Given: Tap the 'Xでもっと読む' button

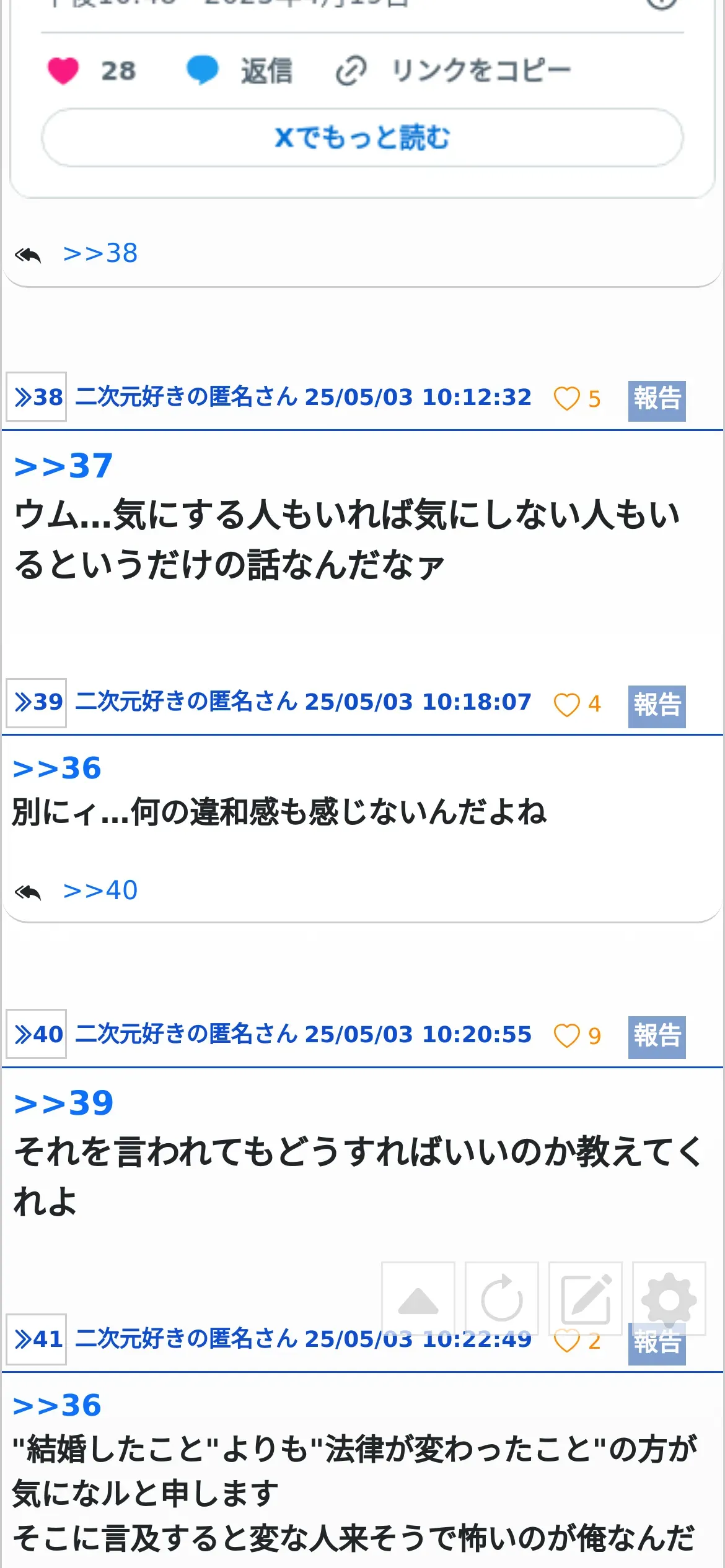Looking at the screenshot, I should [x=362, y=137].
